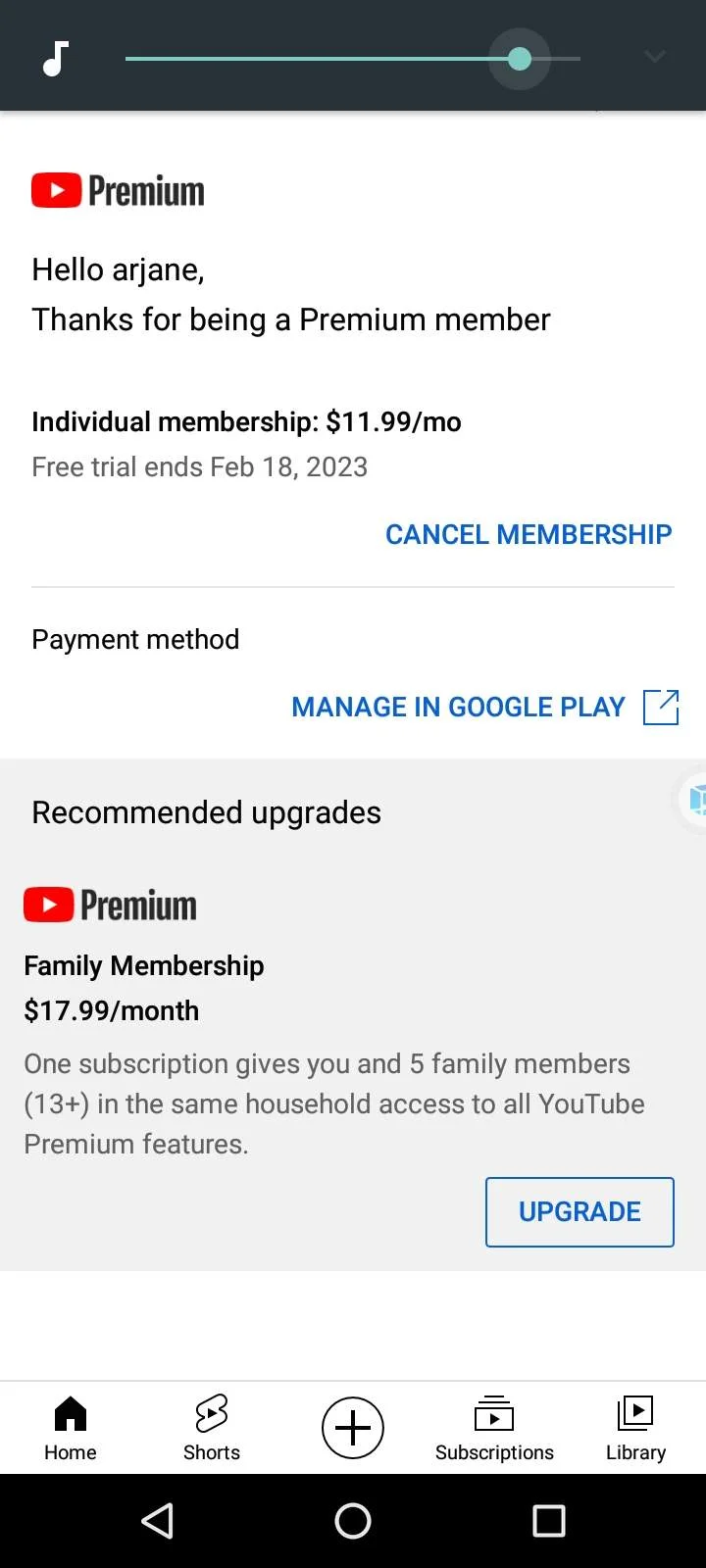706x1568 pixels.
Task: Tap the create plus button
Action: 353,1428
